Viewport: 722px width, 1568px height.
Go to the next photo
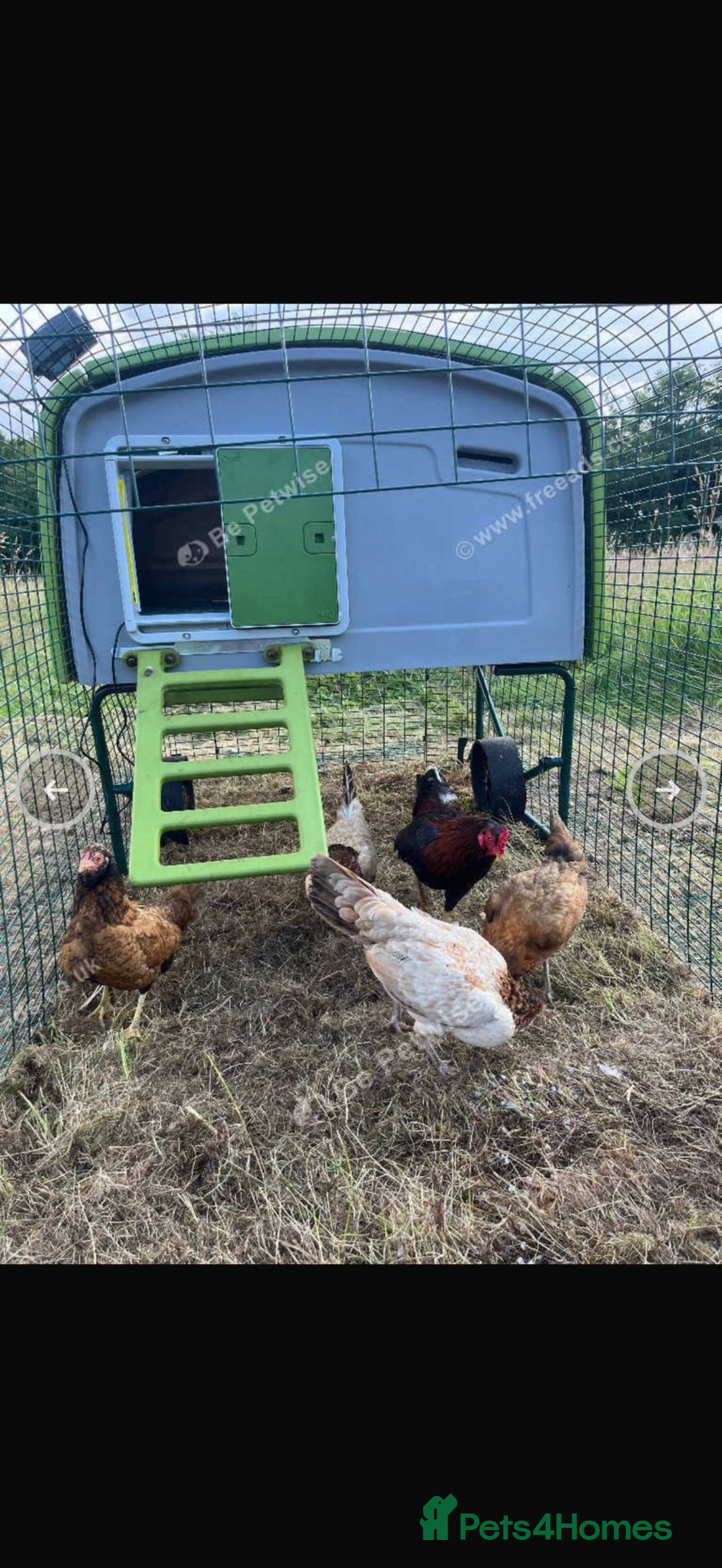coord(666,790)
